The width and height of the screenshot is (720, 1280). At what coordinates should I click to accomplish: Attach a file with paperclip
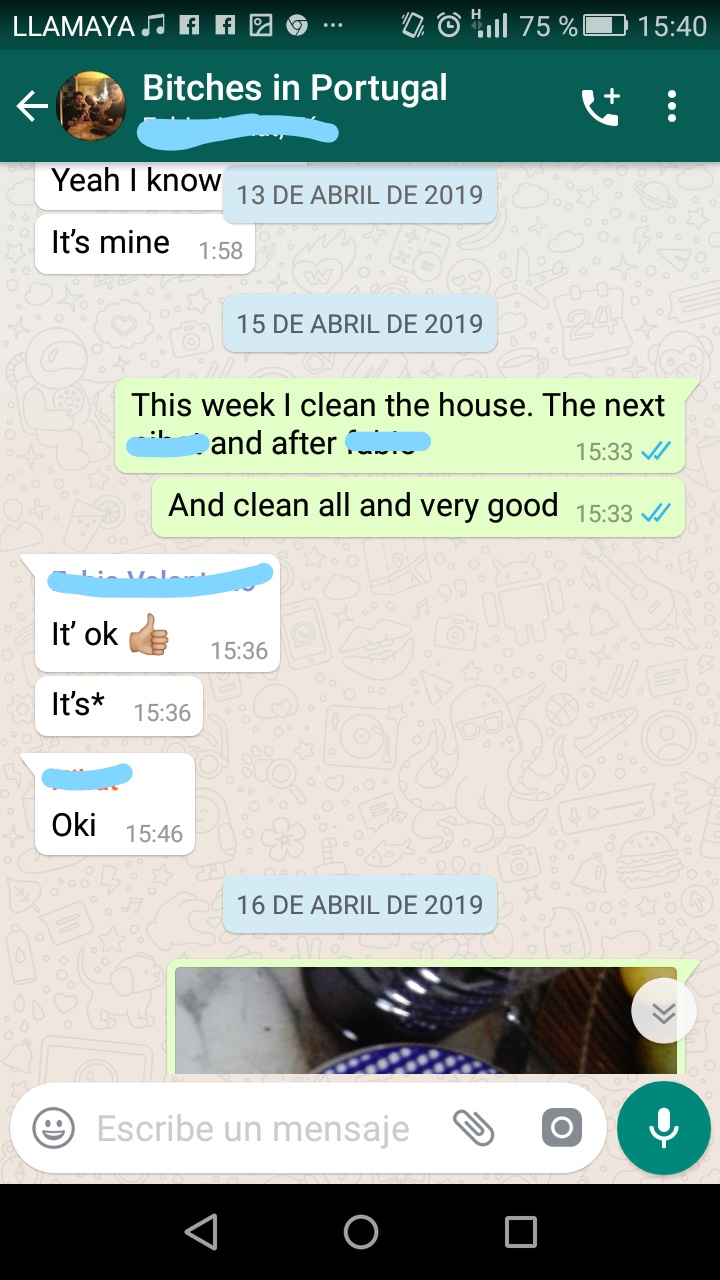473,1129
